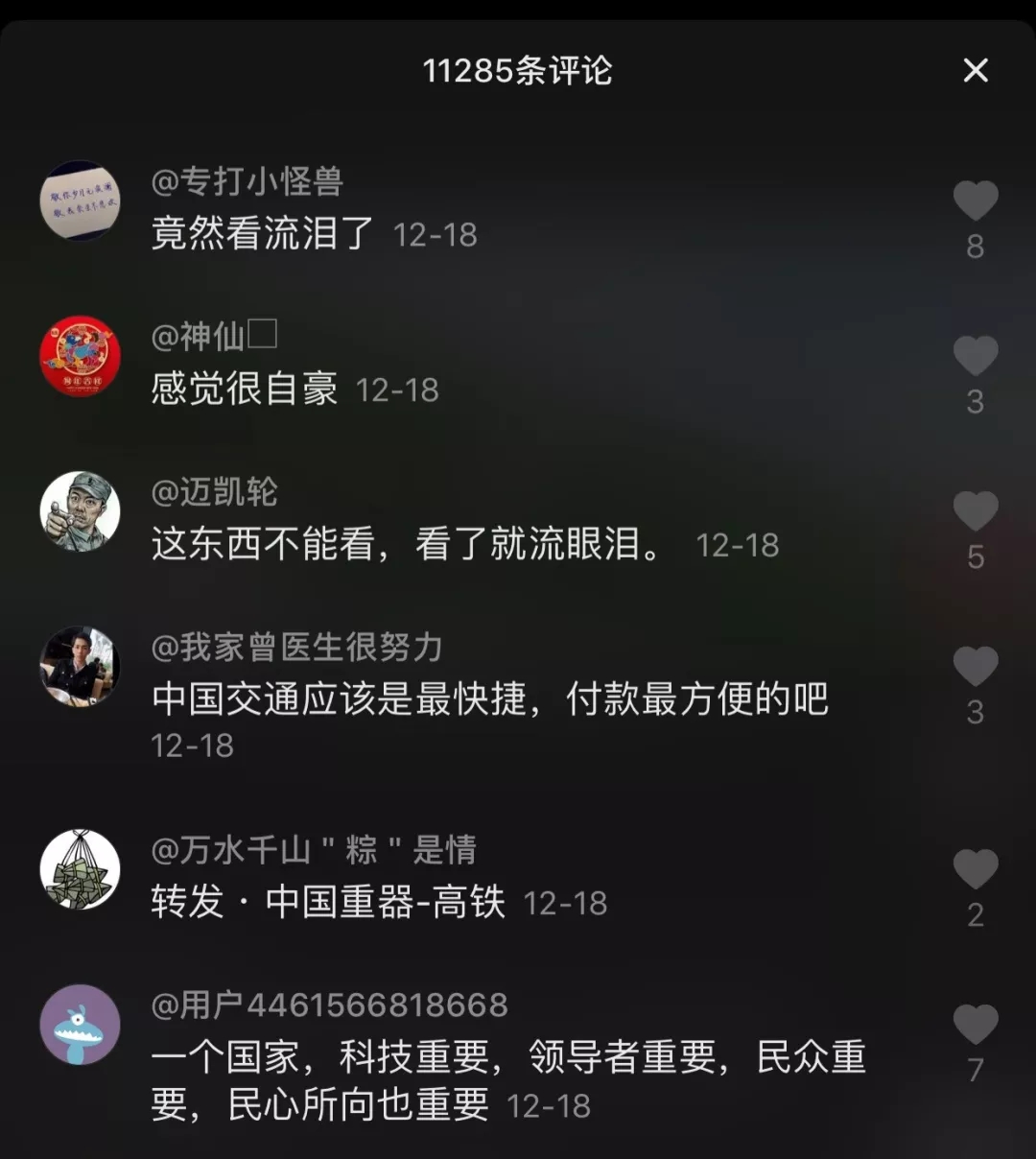Screen dimensions: 1036x1159
Task: Open avatar of 我家曾医生很努力
Action: (x=80, y=667)
